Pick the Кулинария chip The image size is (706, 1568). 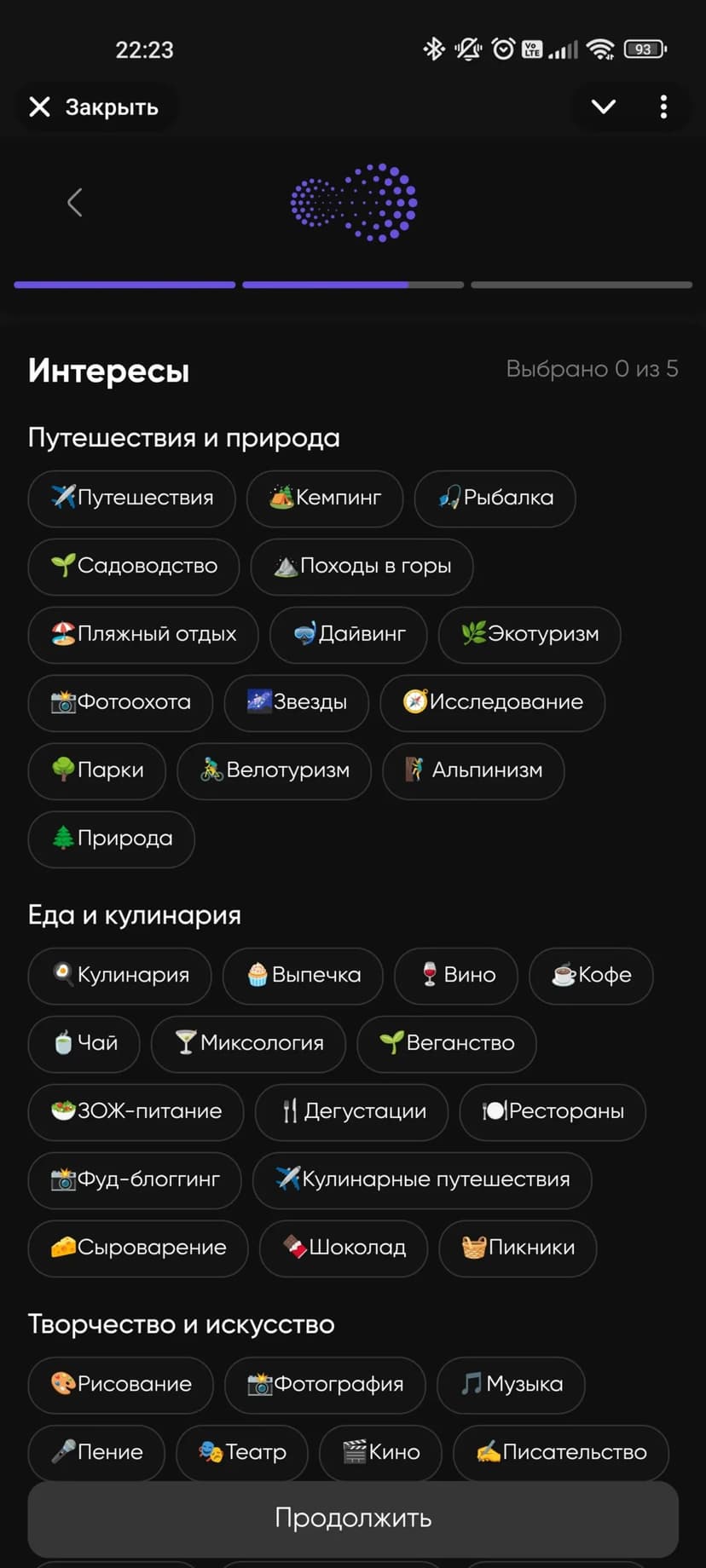(120, 975)
